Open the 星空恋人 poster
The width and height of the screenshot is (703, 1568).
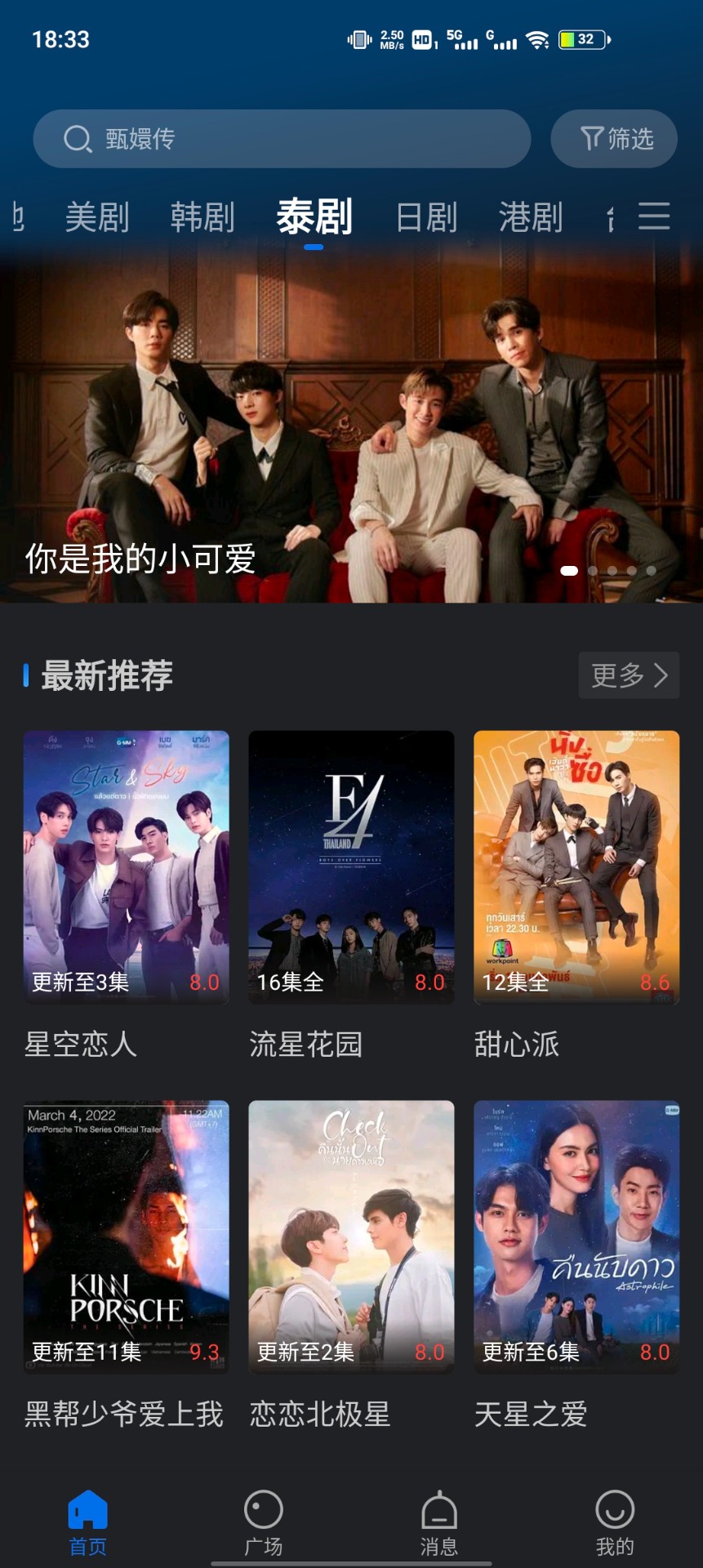(126, 867)
